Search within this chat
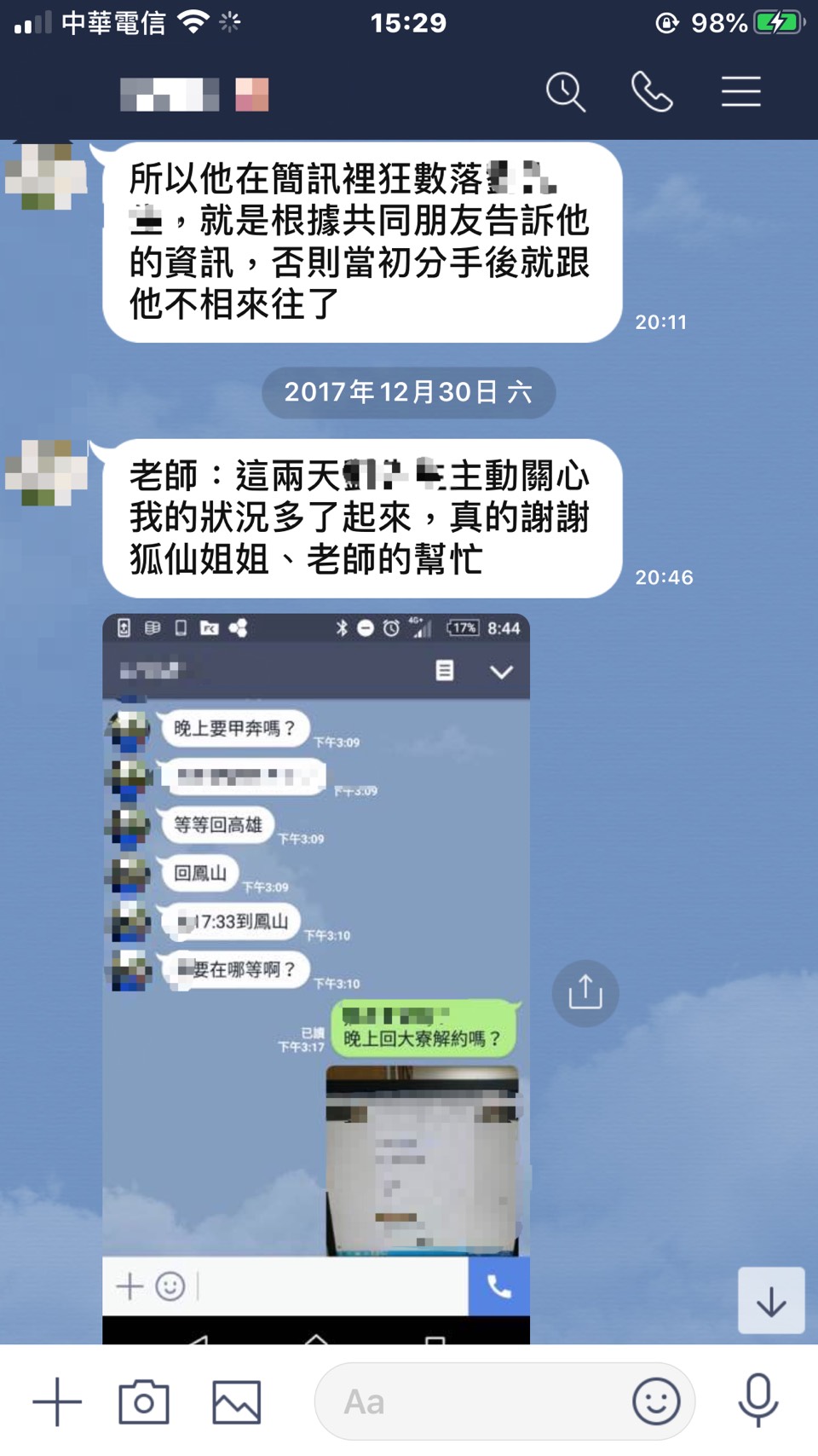818x1456 pixels. pos(566,92)
